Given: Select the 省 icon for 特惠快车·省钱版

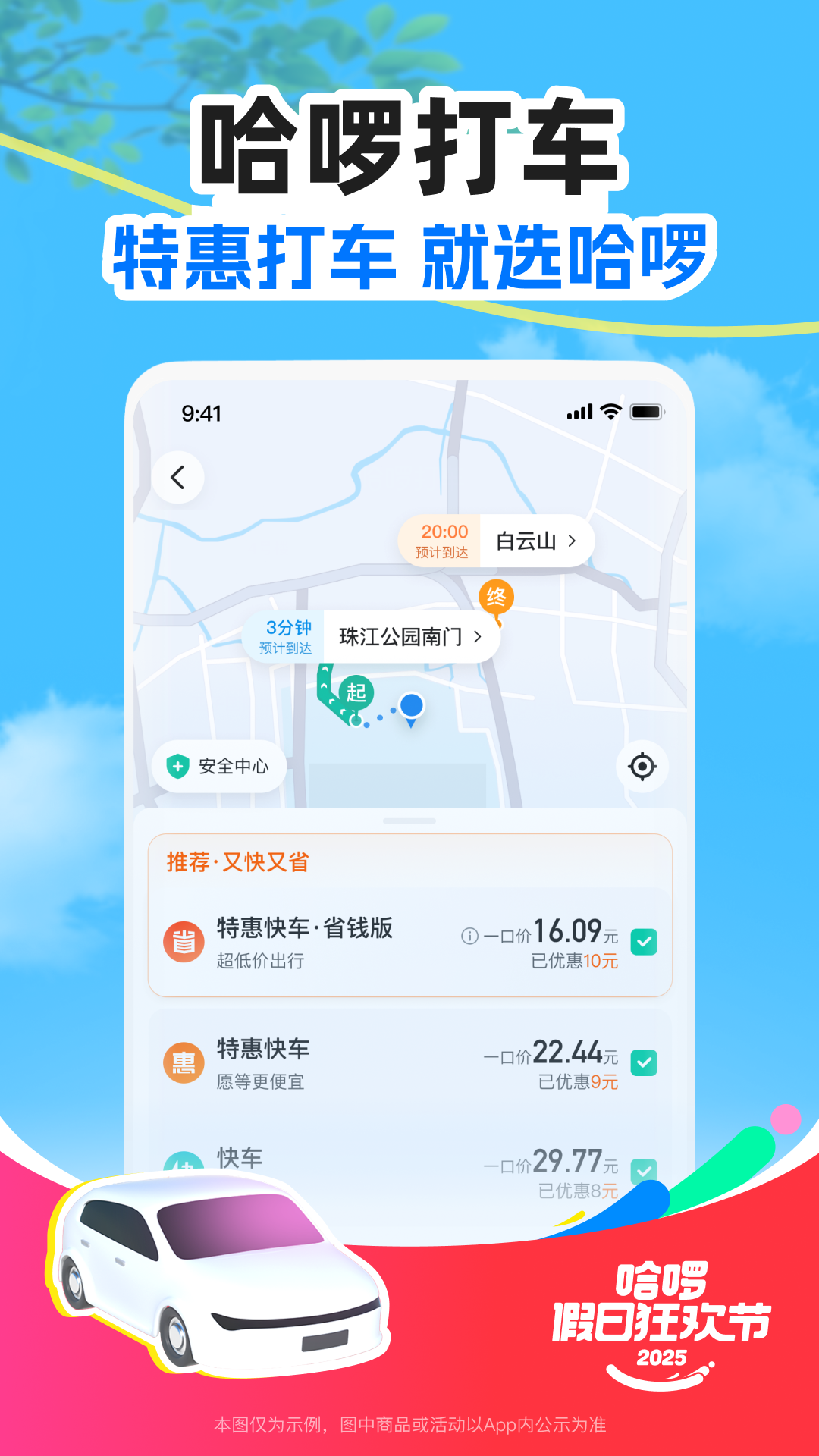Looking at the screenshot, I should (x=183, y=939).
